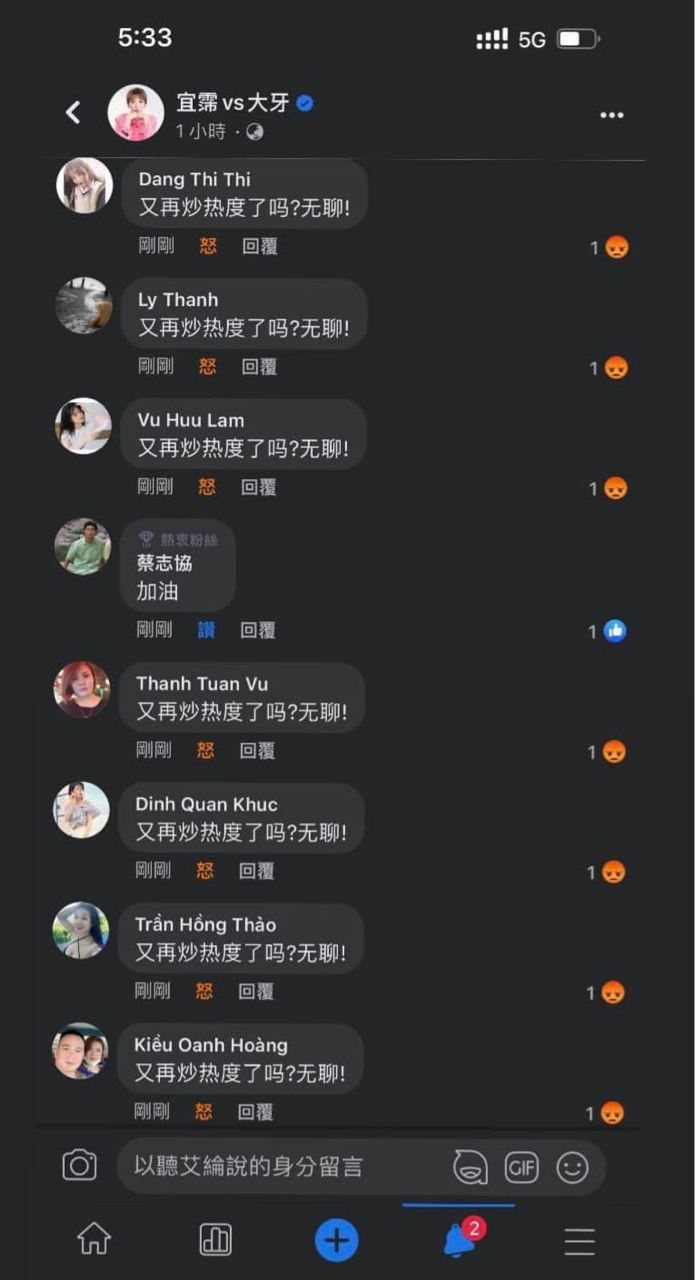The height and width of the screenshot is (1280, 695).
Task: Tap 怒 under Trần Hồng Thảo's comment
Action: click(x=204, y=991)
